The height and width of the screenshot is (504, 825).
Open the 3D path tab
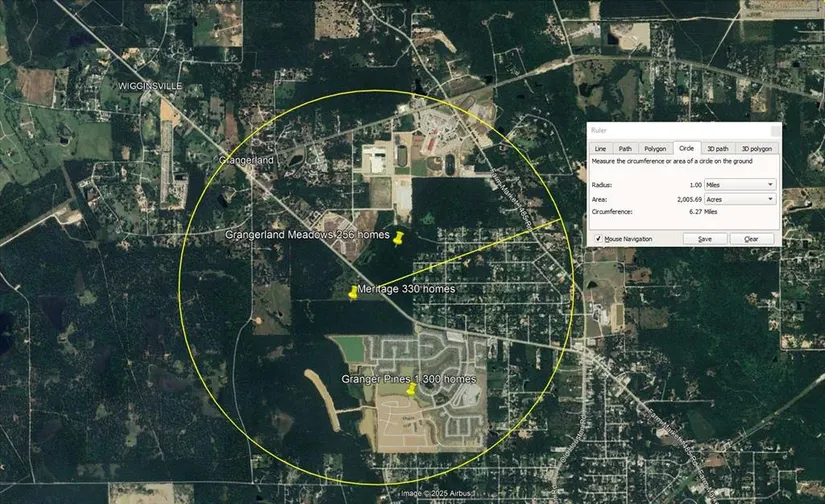click(720, 148)
